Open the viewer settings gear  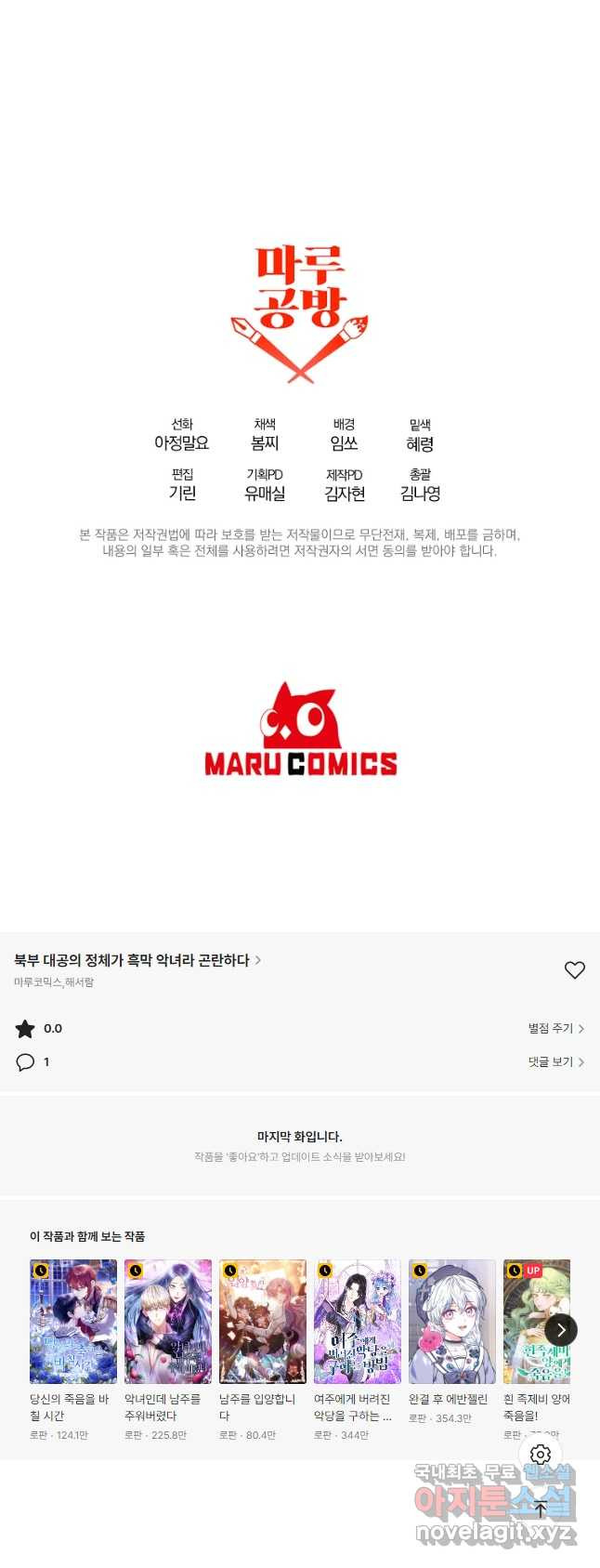click(541, 1455)
